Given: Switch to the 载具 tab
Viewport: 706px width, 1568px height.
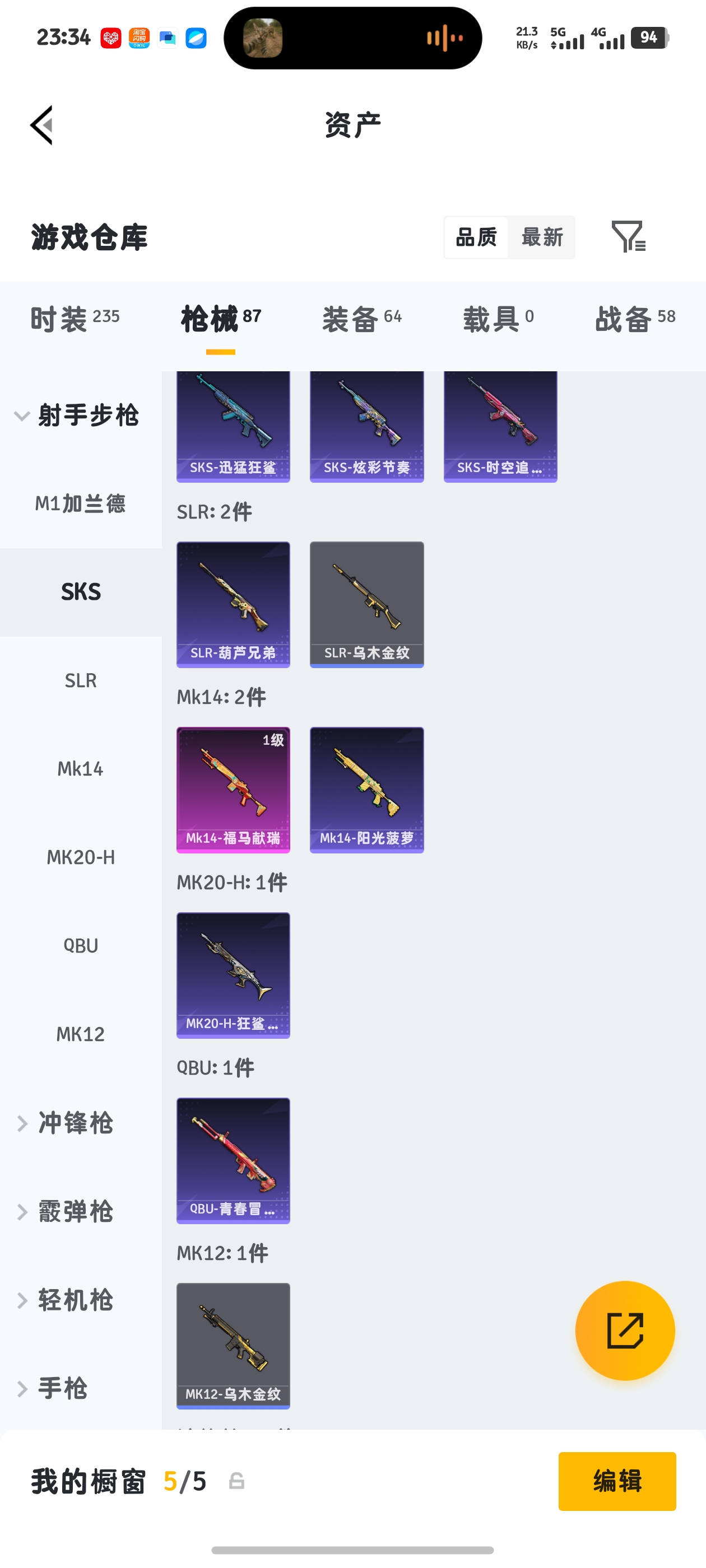Looking at the screenshot, I should click(x=498, y=318).
